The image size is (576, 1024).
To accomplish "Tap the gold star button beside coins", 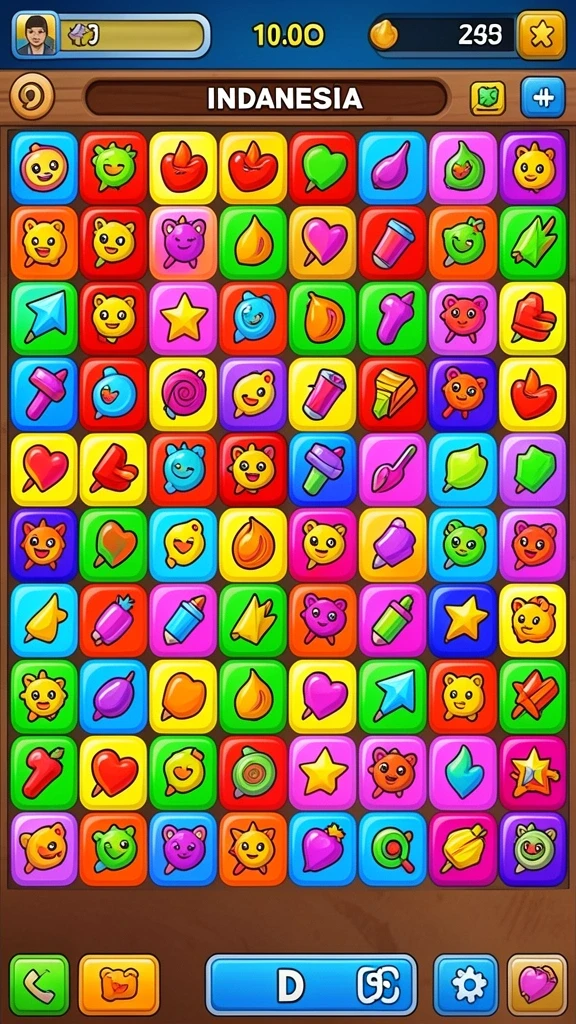I will 541,35.
